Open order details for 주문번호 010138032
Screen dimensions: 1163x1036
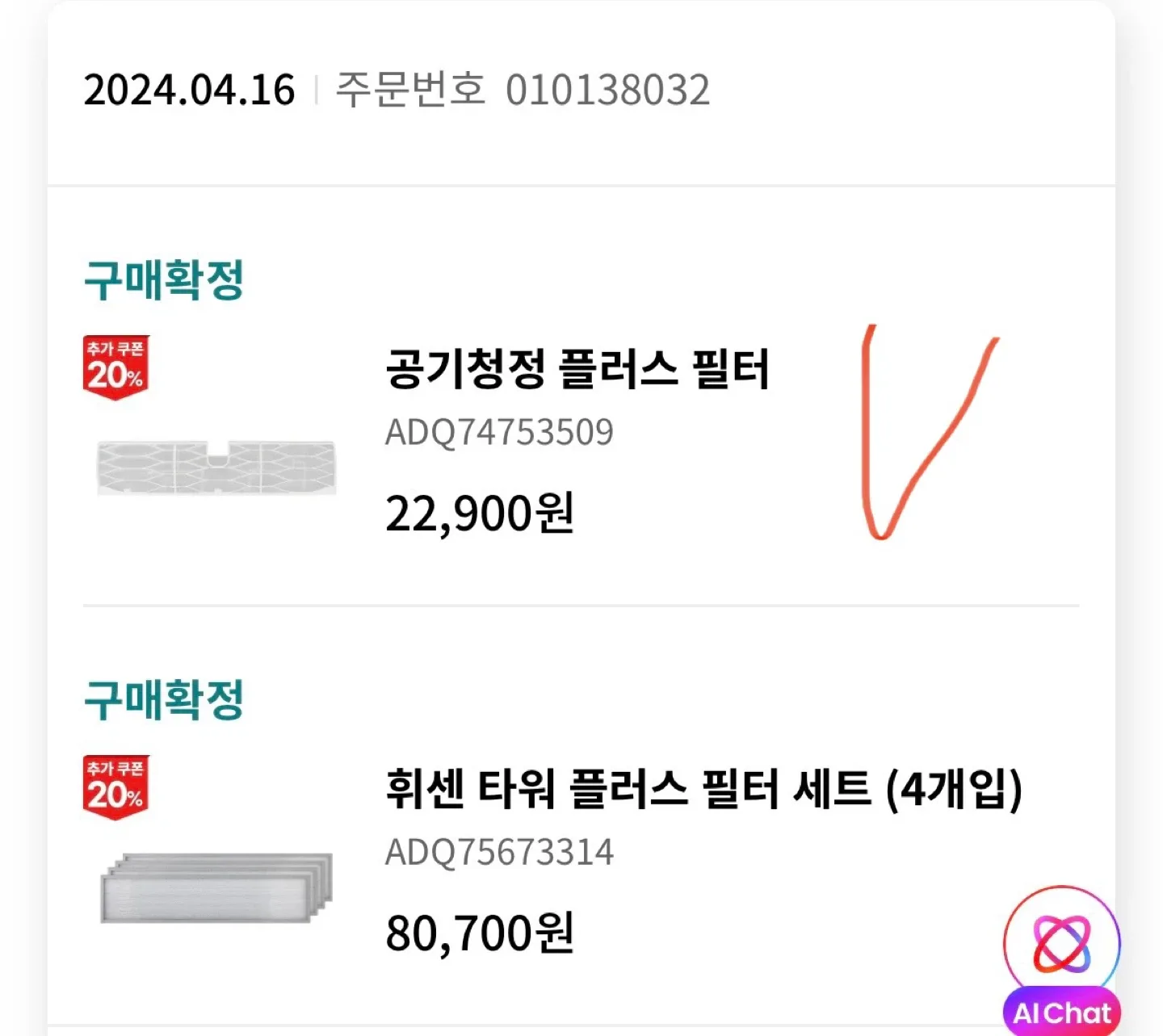point(522,90)
